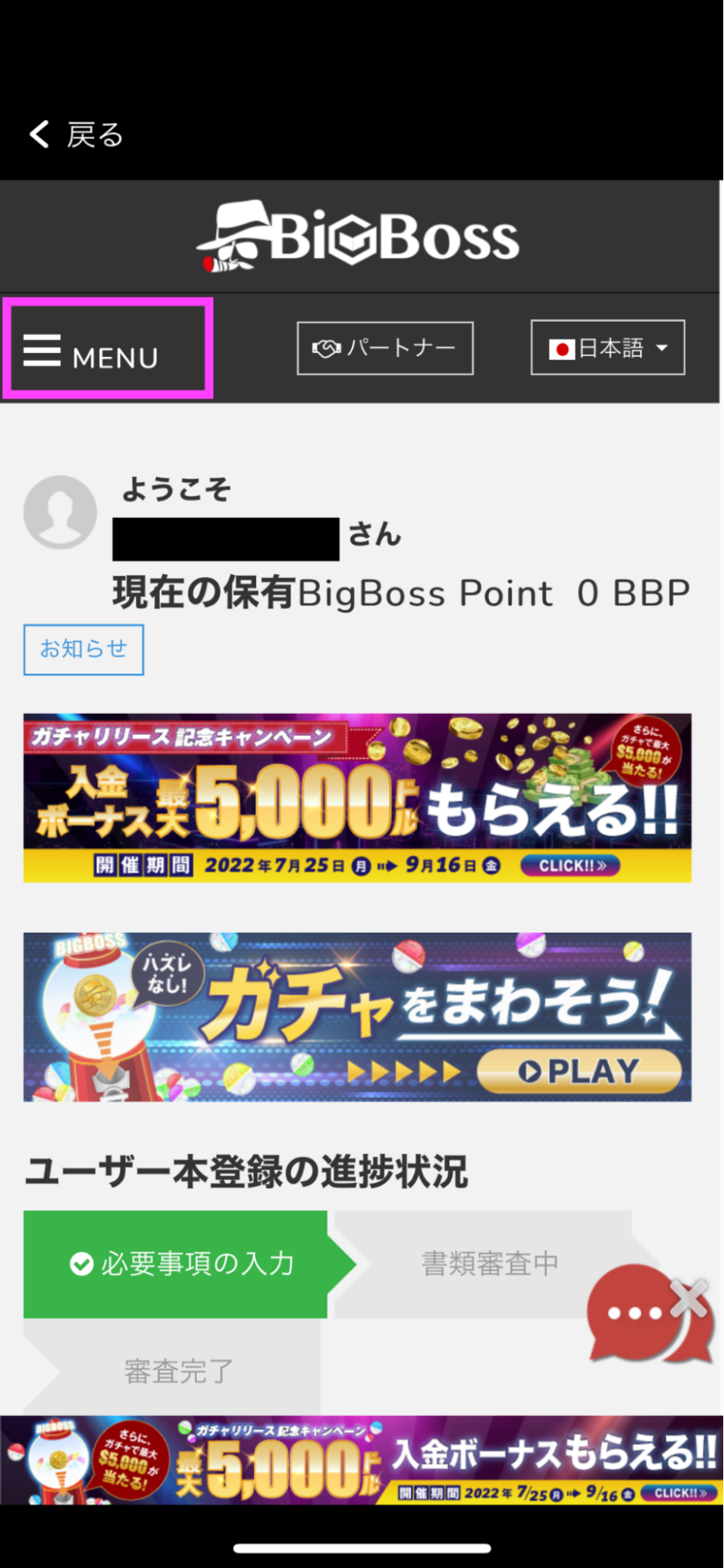
Task: Open the パートナー partner page
Action: 384,349
